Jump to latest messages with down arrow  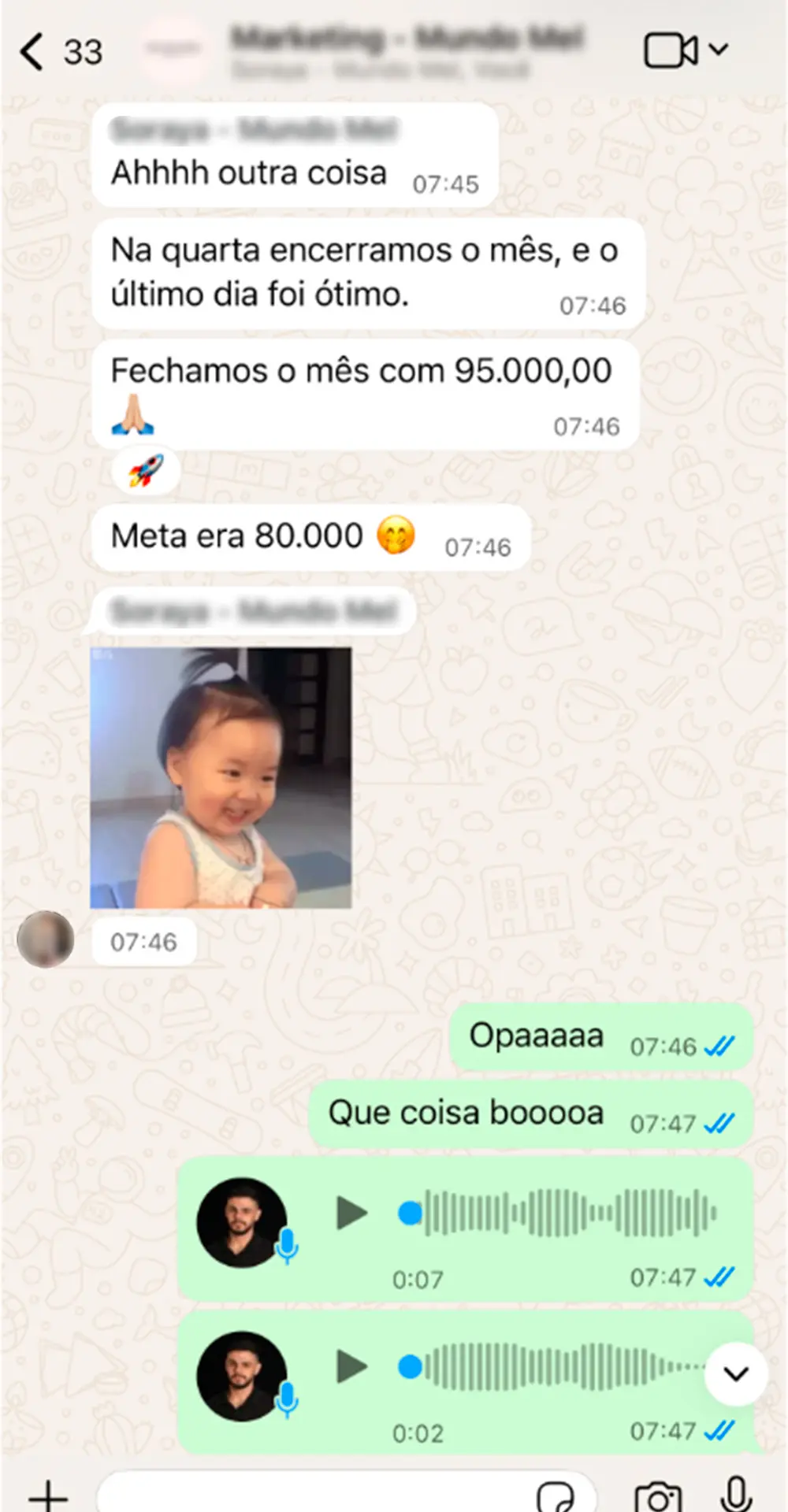tap(735, 1374)
